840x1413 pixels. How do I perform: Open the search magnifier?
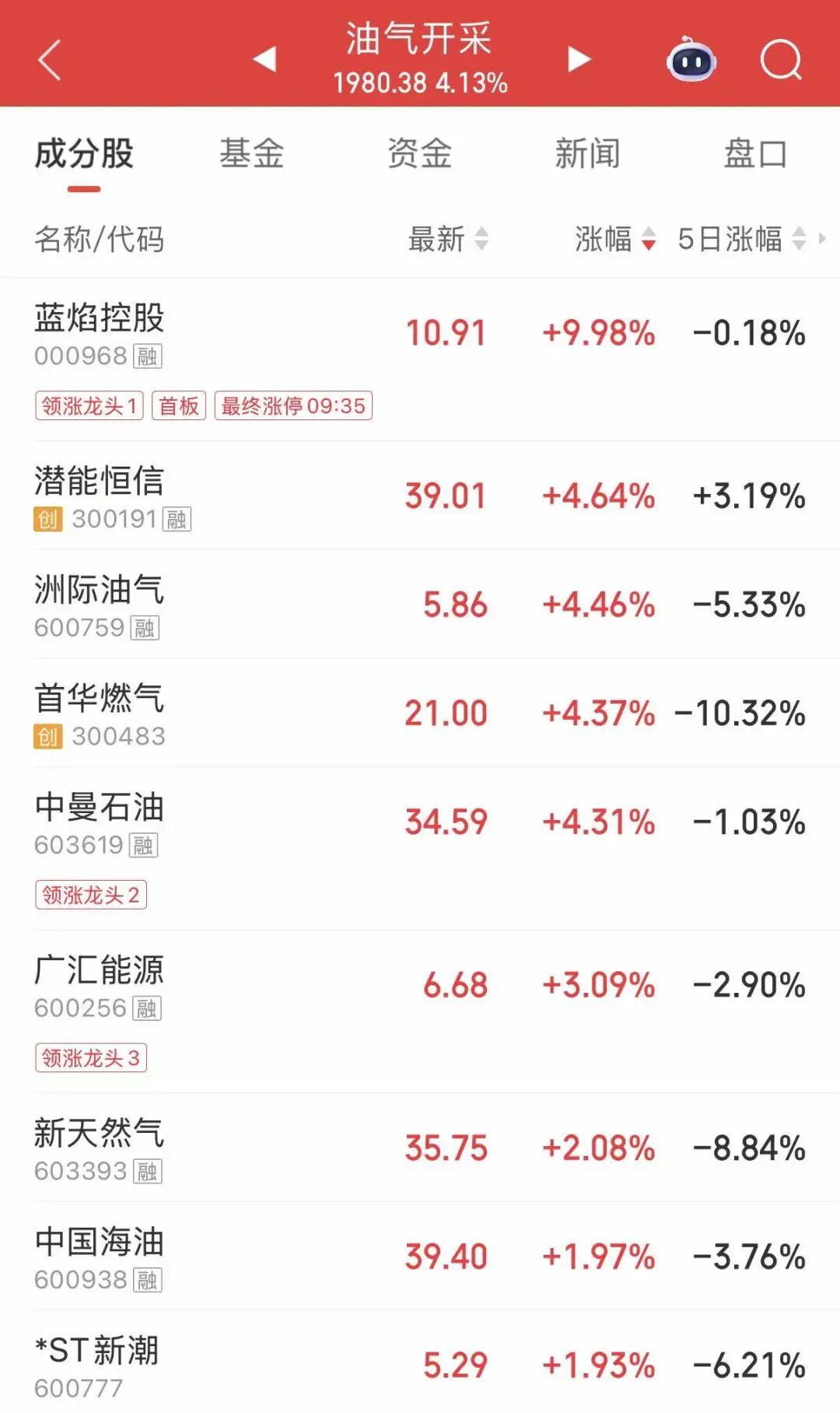tap(780, 60)
